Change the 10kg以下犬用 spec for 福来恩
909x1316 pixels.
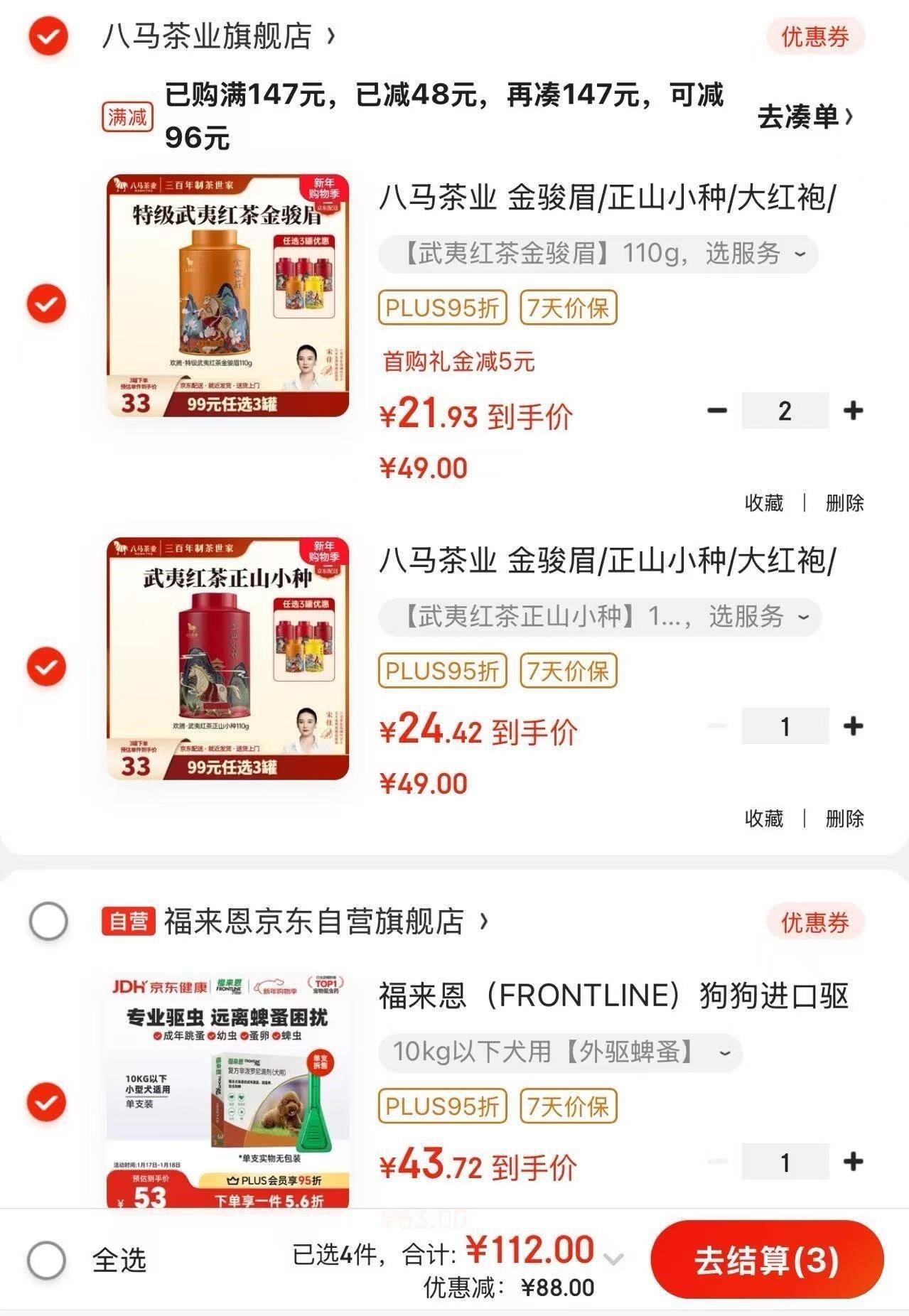tap(560, 1052)
